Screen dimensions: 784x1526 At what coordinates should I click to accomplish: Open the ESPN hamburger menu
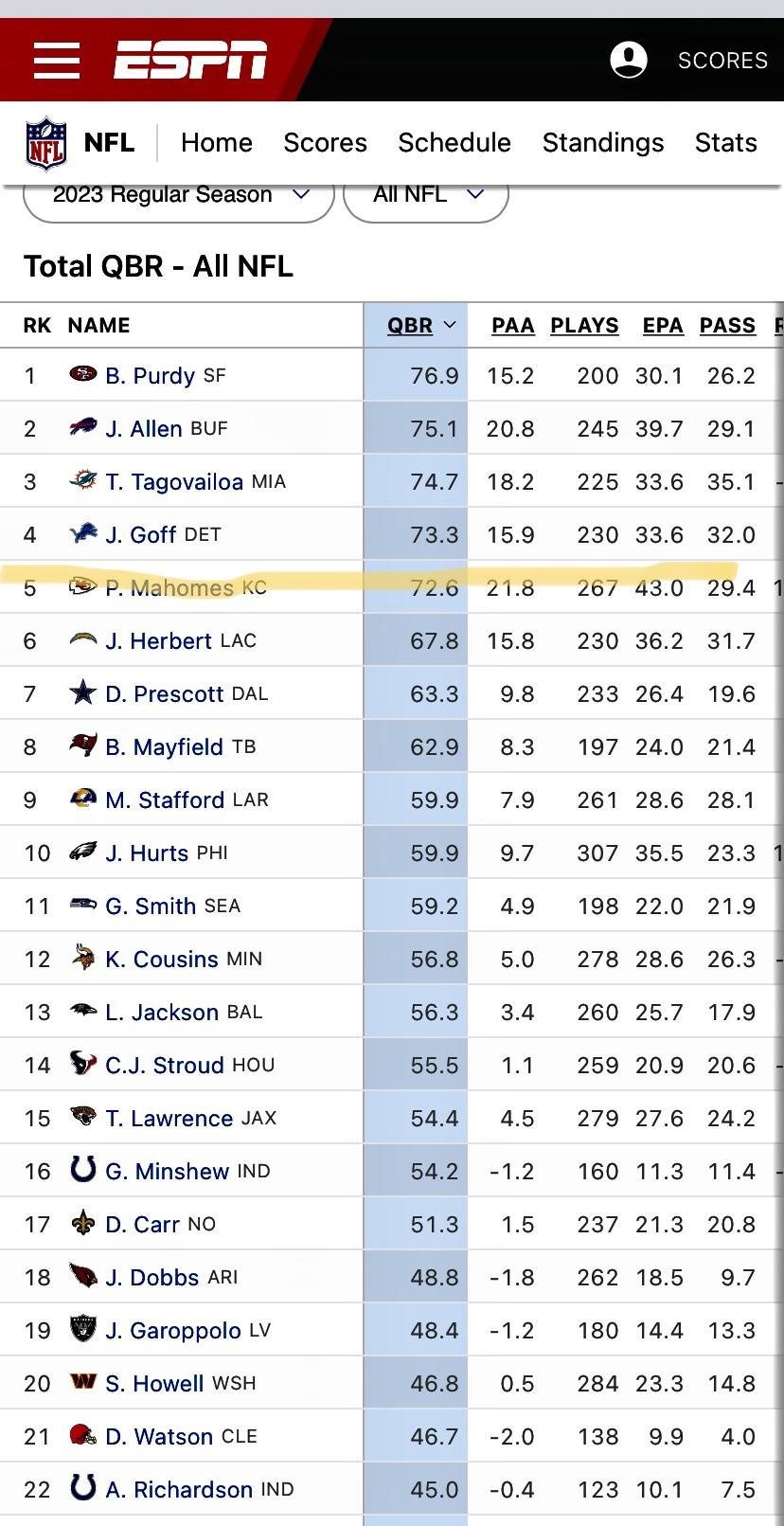[x=57, y=60]
